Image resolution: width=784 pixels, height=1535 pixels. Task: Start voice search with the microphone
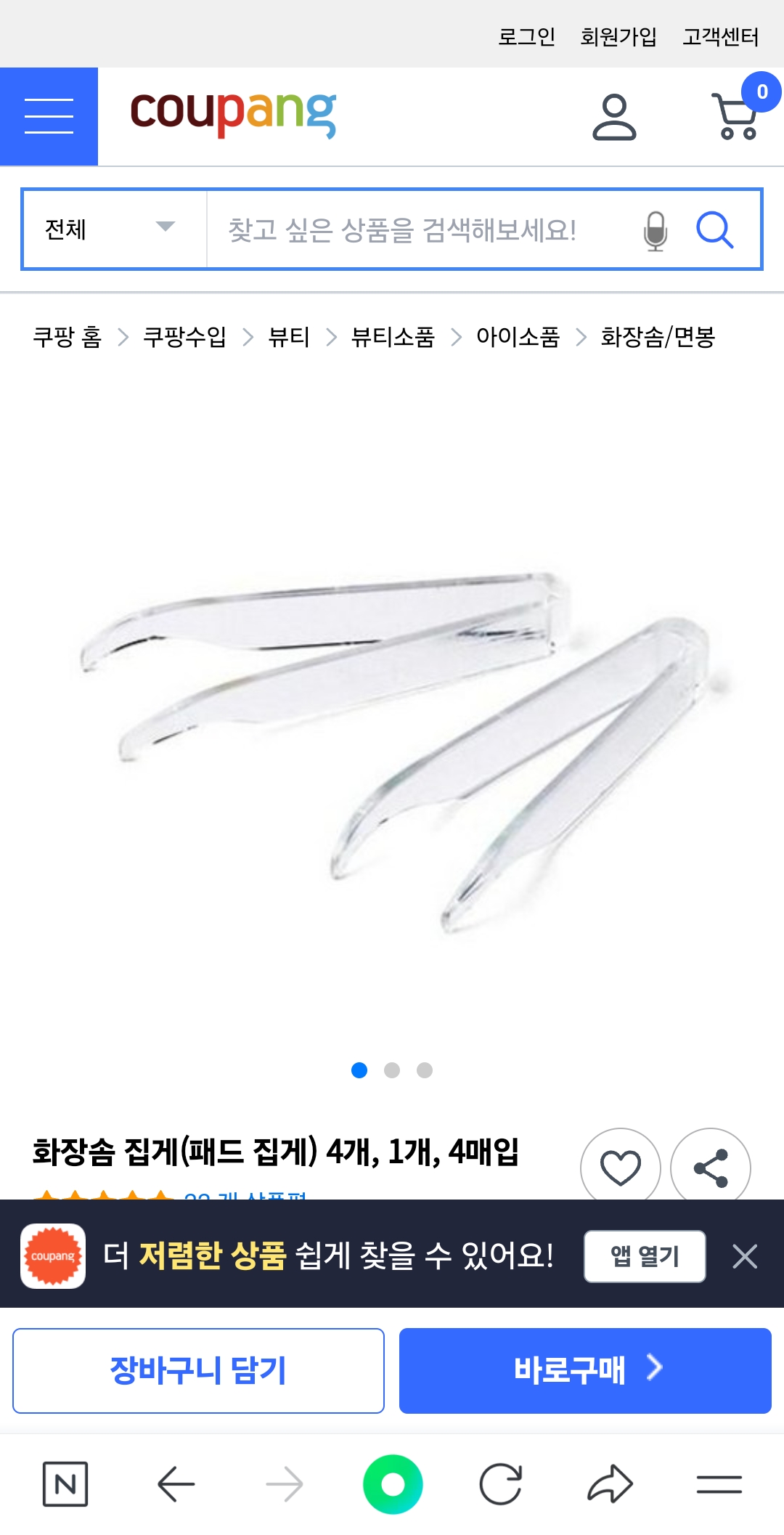coord(655,230)
